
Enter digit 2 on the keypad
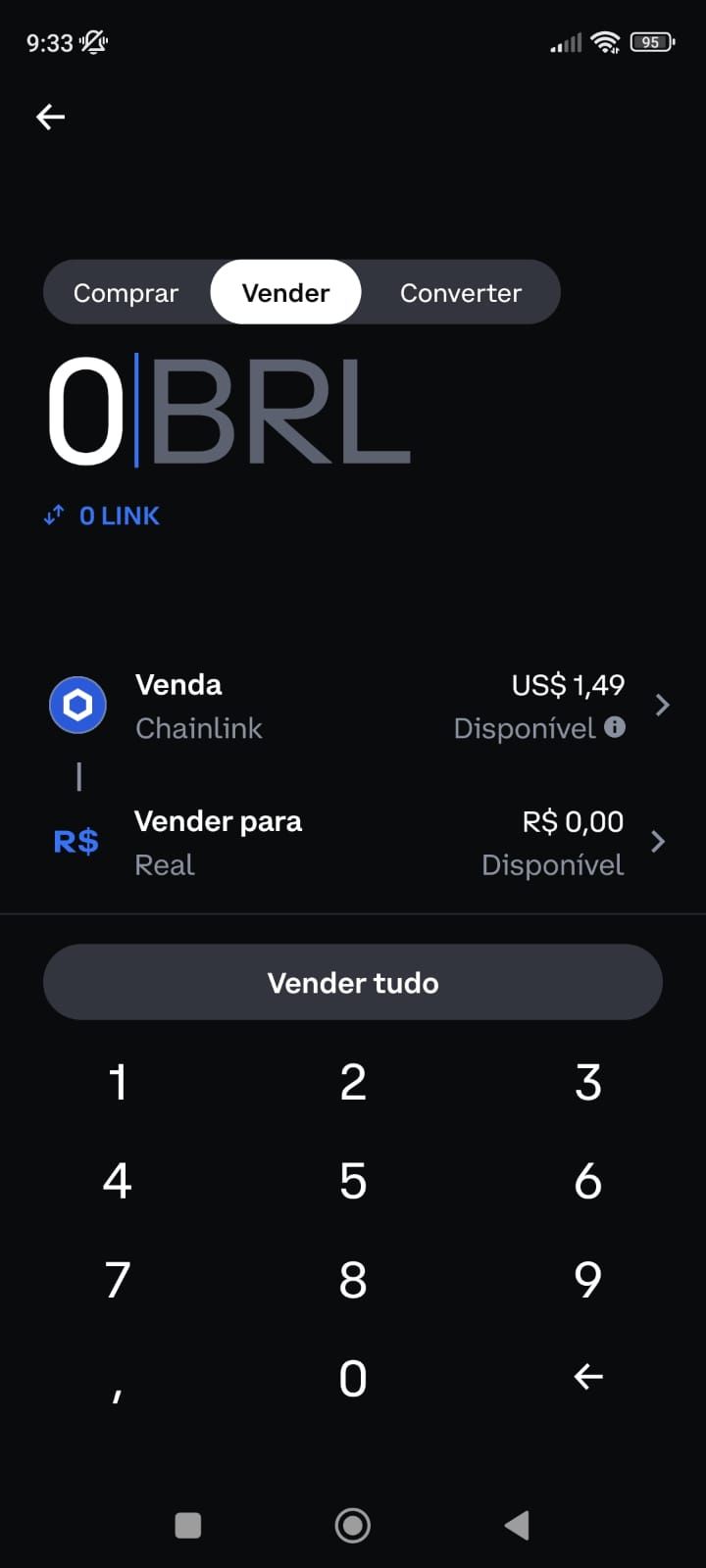pos(353,1083)
